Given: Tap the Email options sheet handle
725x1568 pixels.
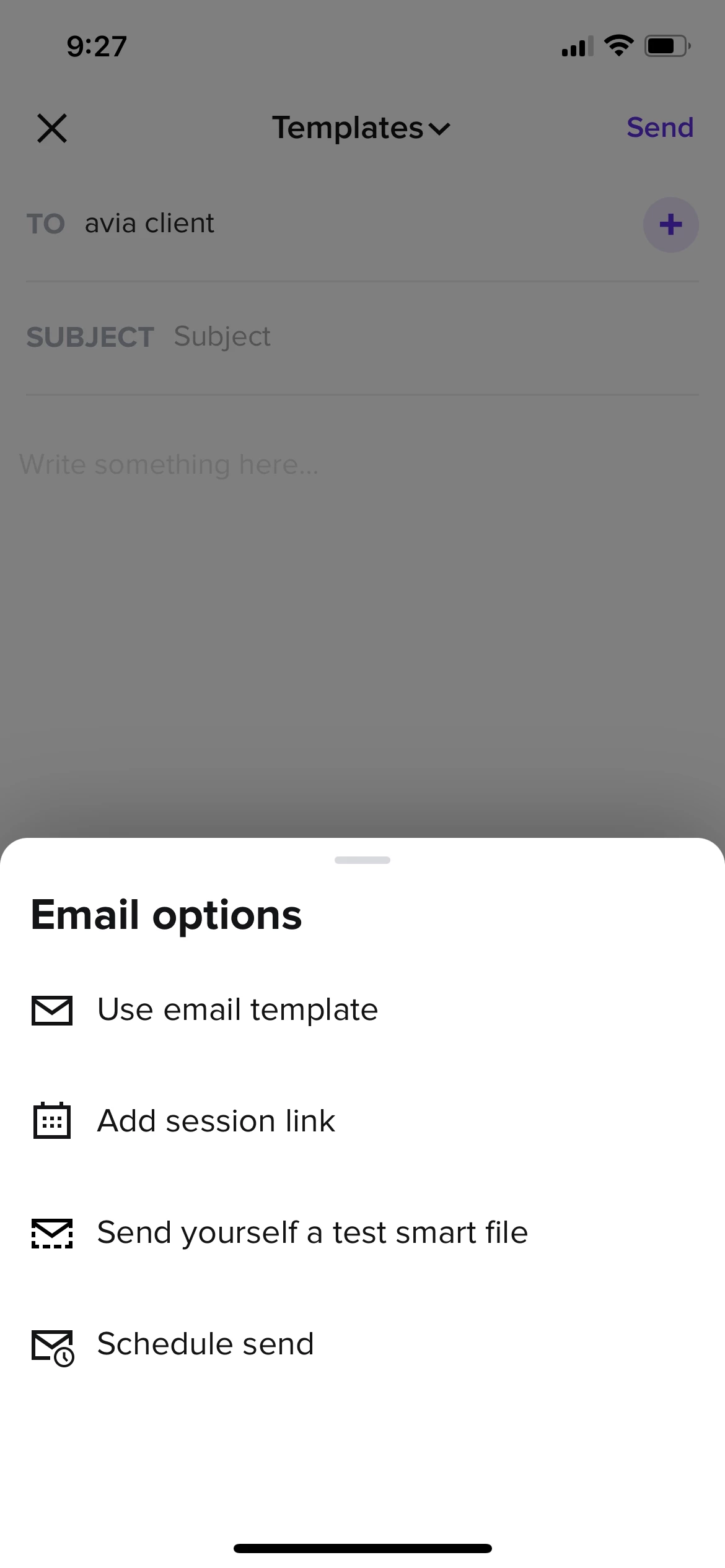Looking at the screenshot, I should 362,860.
